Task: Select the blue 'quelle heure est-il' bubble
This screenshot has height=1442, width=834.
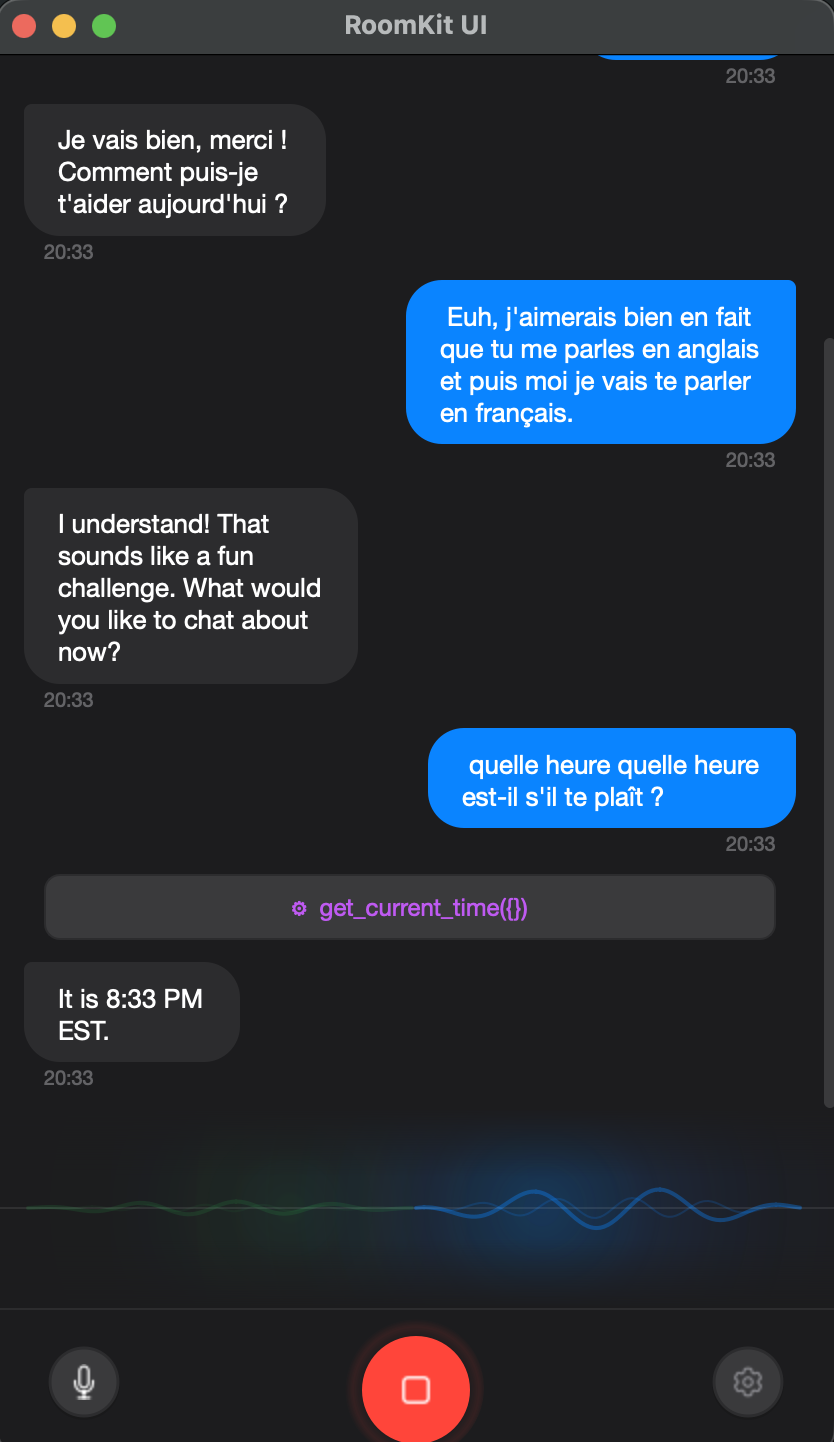Action: coord(611,778)
